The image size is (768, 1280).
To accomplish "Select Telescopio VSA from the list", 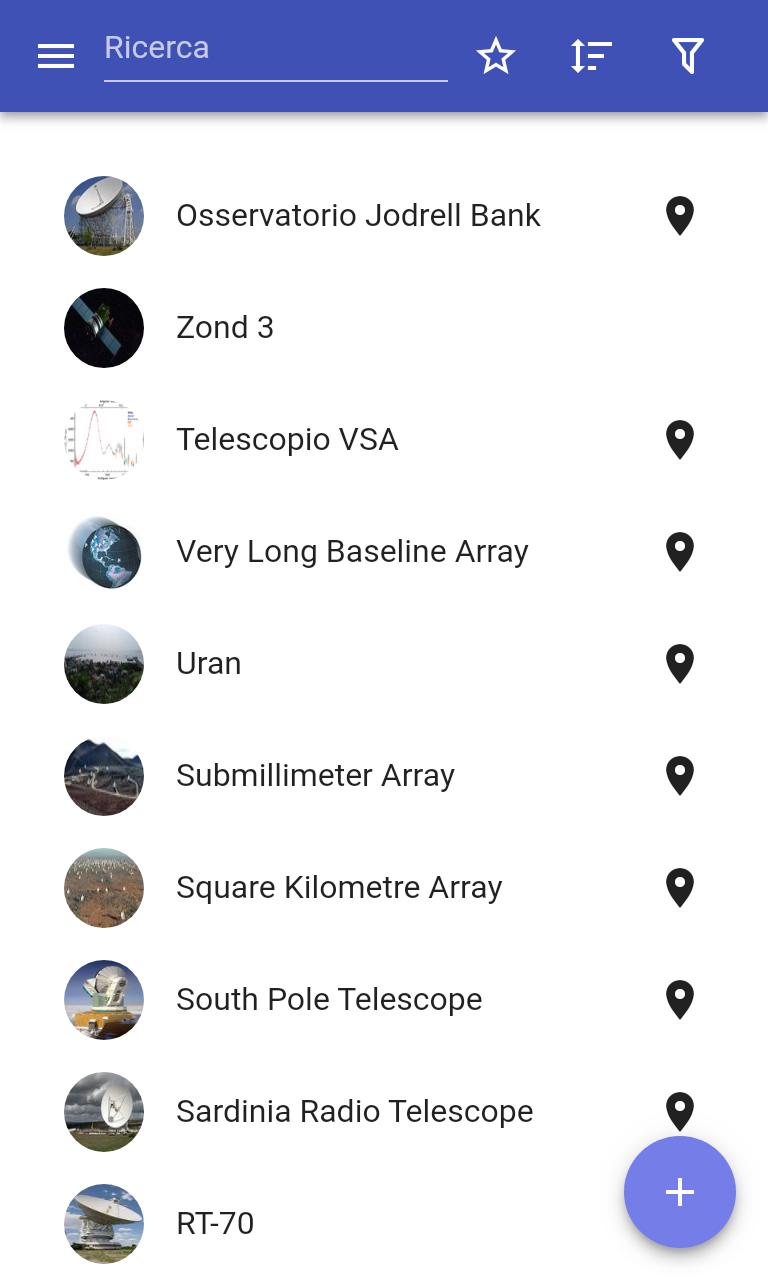I will [384, 440].
